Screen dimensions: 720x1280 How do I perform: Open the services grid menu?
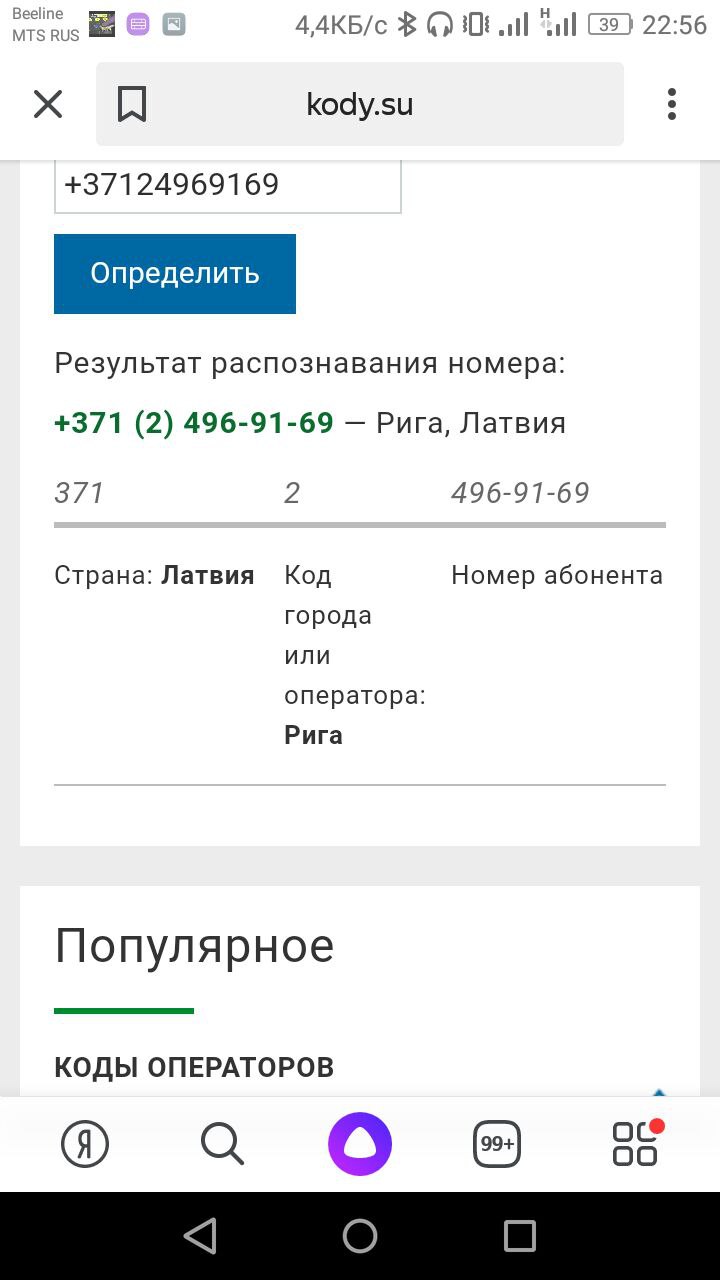point(636,1144)
